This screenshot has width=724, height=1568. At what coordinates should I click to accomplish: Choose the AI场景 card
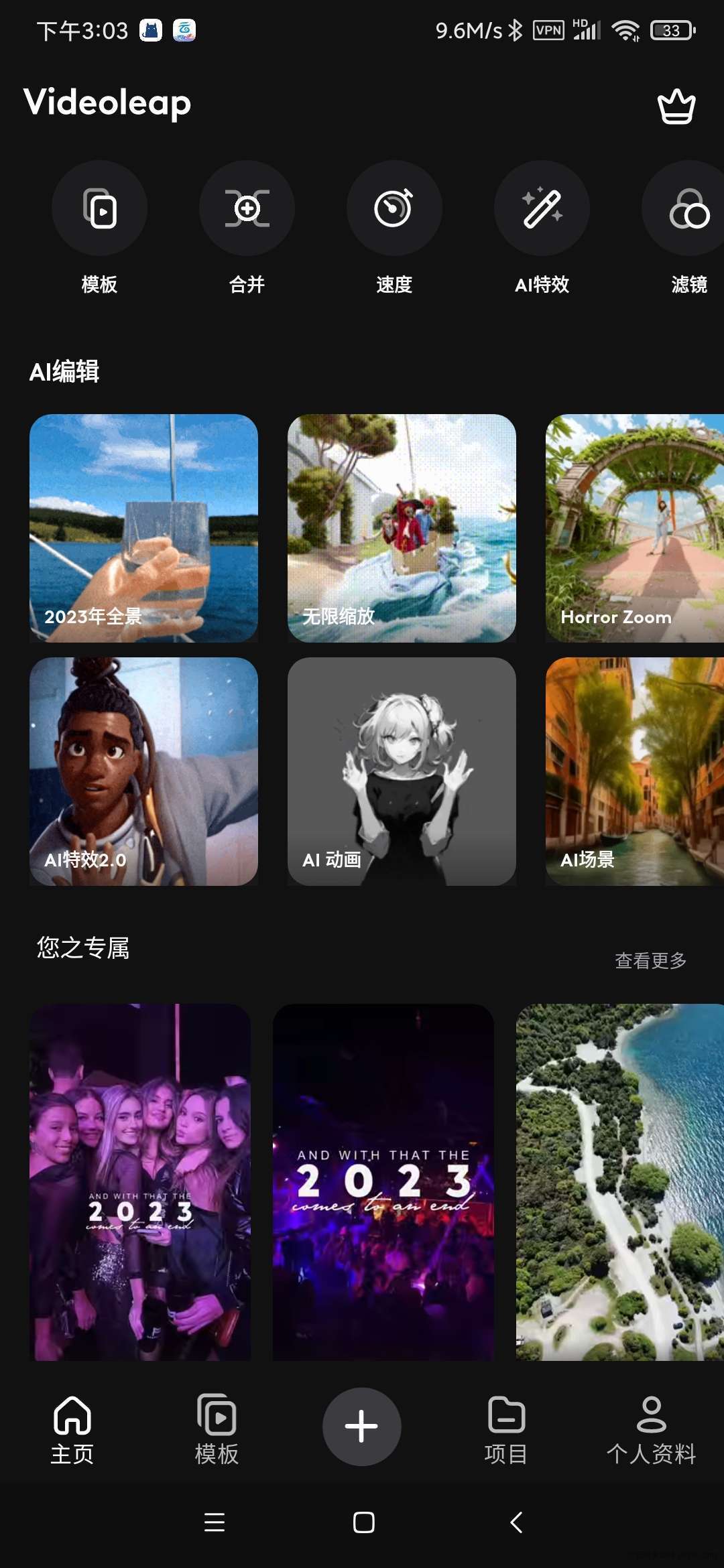[634, 771]
